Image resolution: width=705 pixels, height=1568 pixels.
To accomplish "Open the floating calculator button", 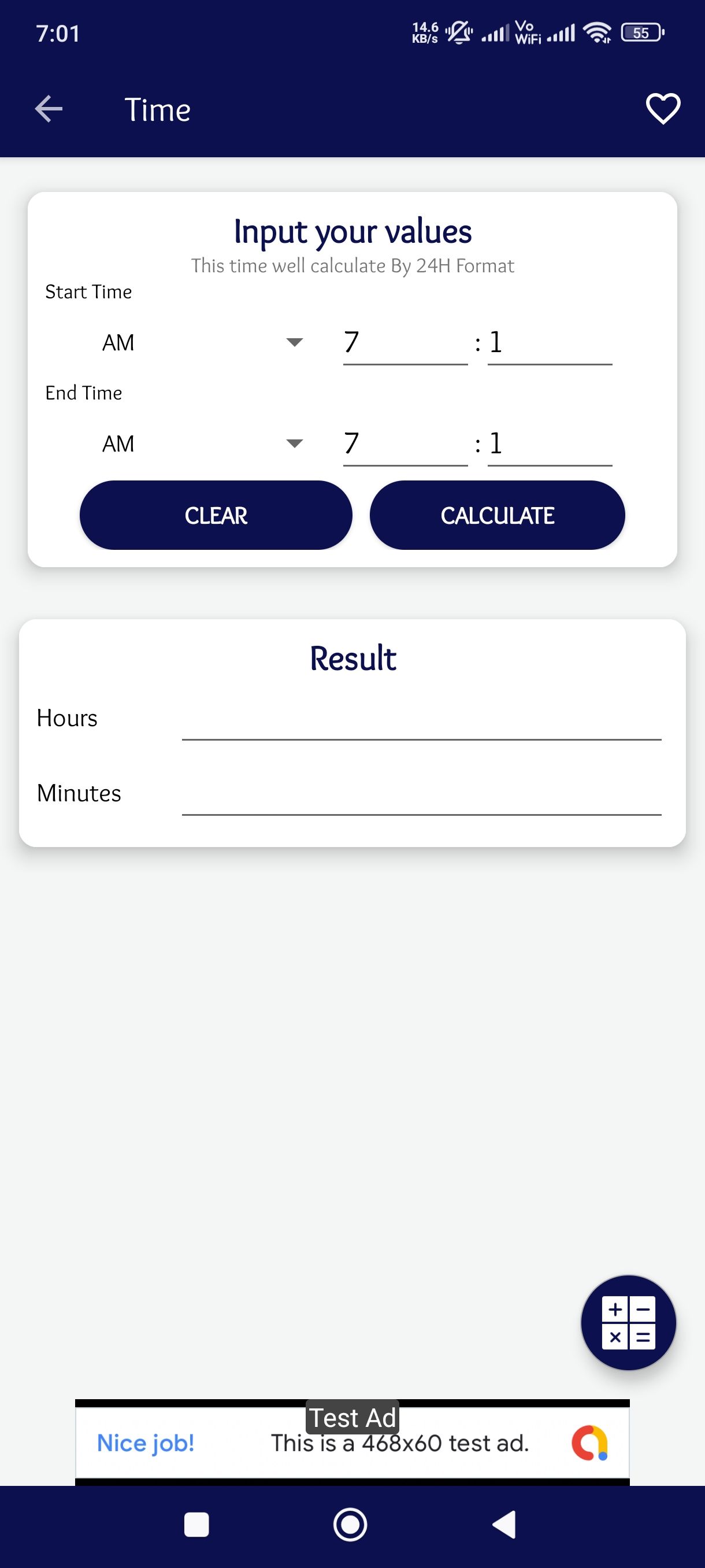I will coord(628,1323).
